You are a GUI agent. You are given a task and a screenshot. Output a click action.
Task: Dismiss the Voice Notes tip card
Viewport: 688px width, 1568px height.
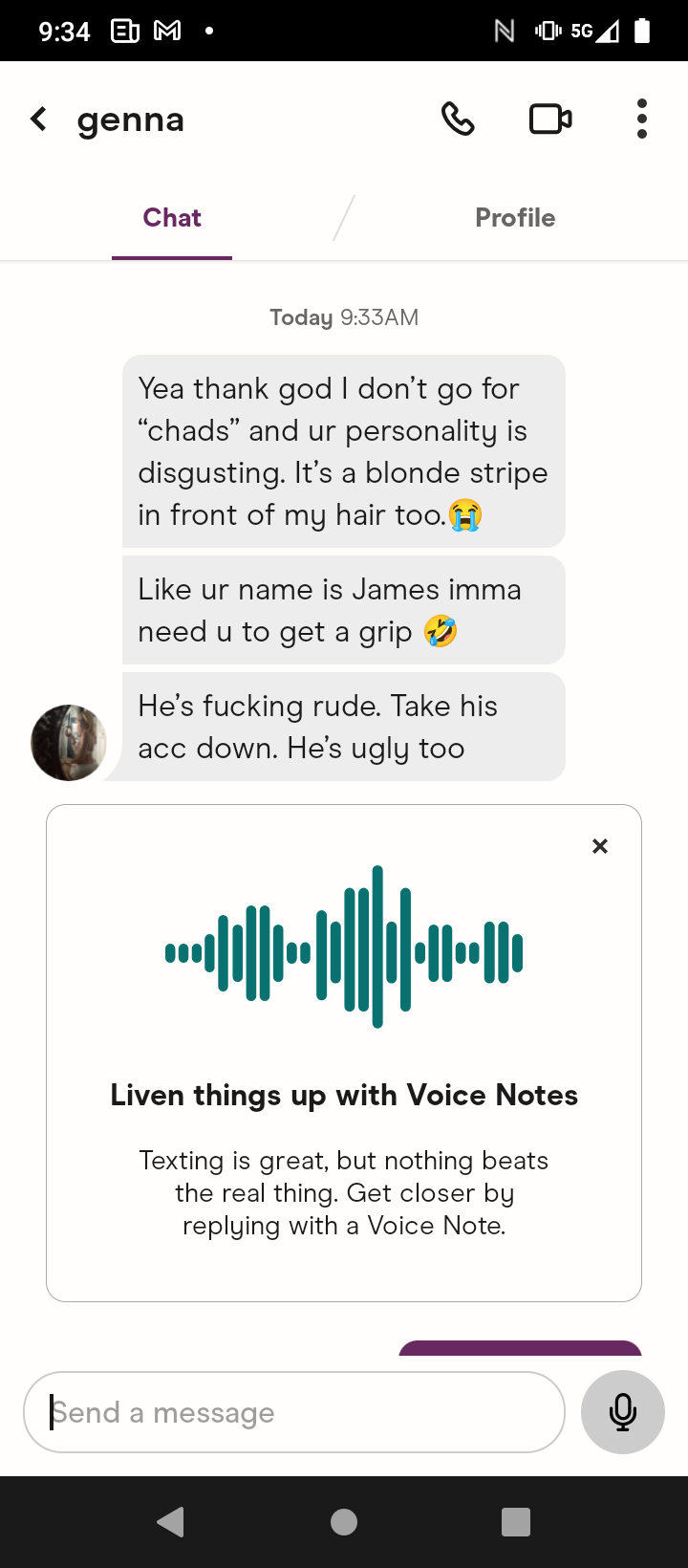click(600, 846)
